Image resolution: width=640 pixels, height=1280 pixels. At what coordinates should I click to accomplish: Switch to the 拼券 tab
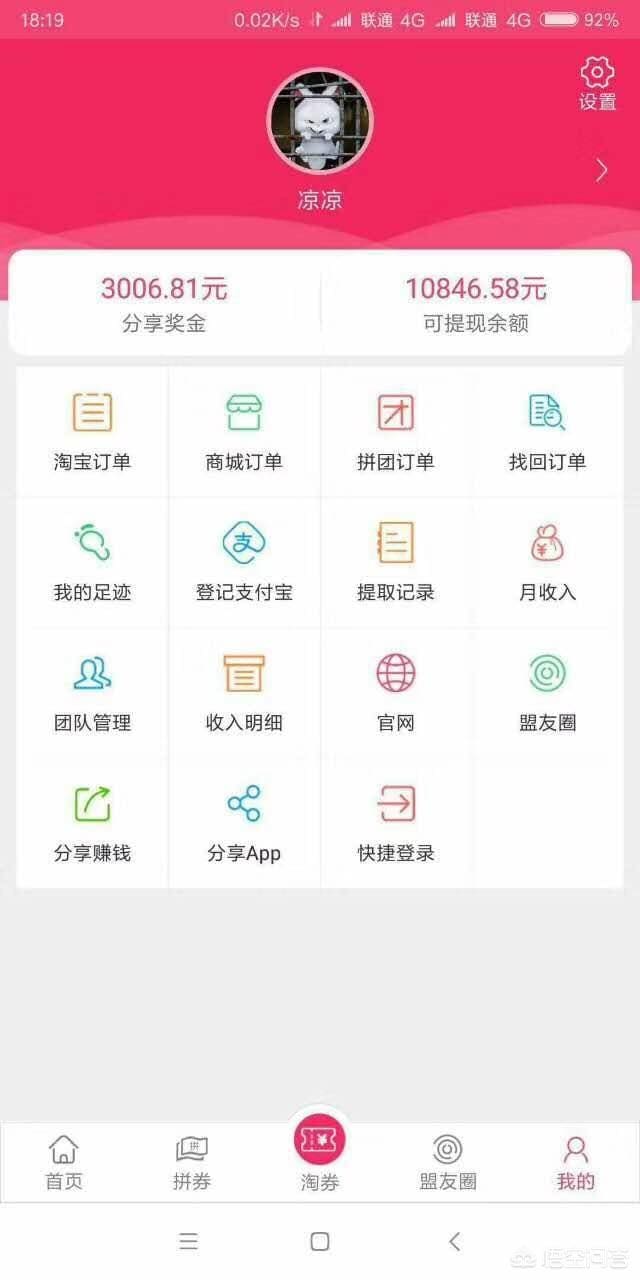tap(192, 1162)
